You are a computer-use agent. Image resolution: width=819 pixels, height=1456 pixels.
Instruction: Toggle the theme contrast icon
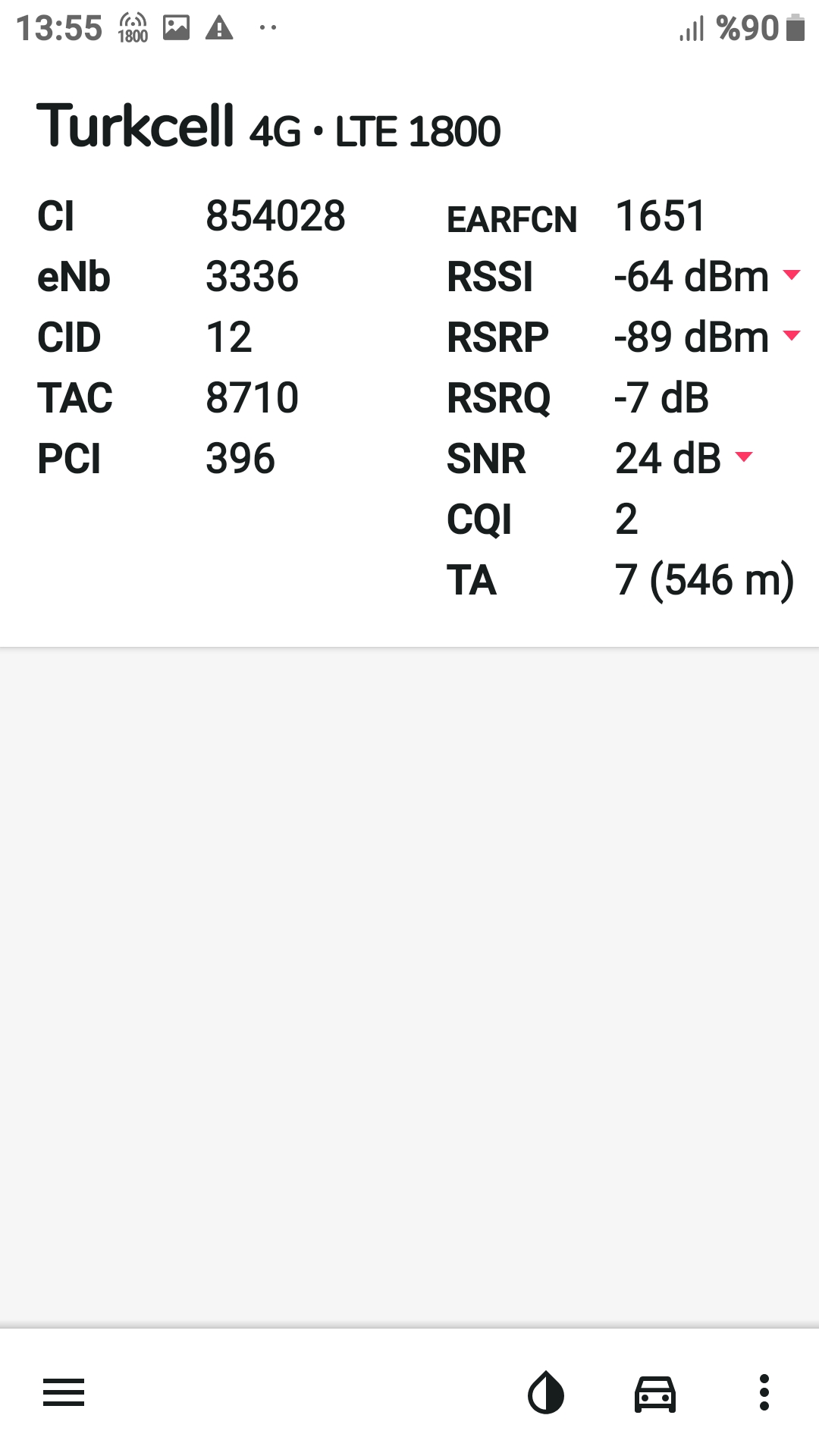pos(546,1392)
